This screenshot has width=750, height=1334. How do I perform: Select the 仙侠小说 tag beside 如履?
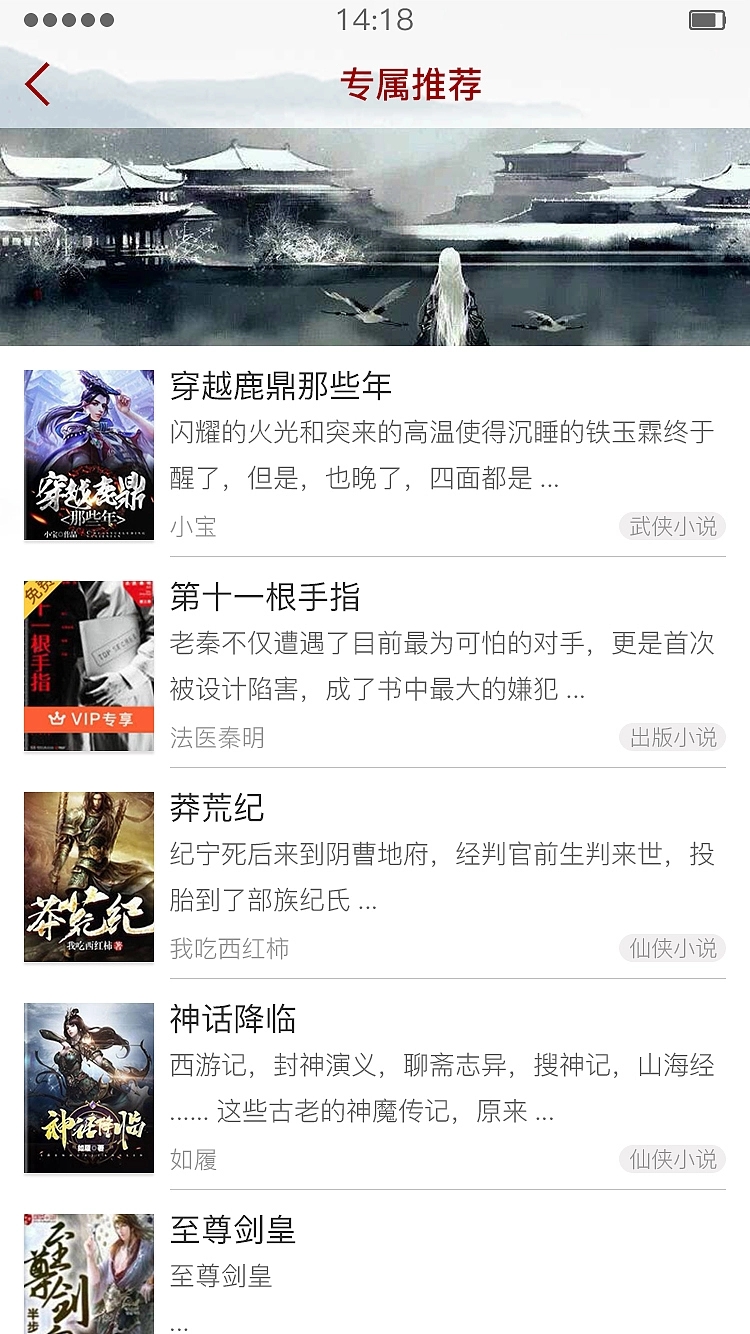point(673,1159)
